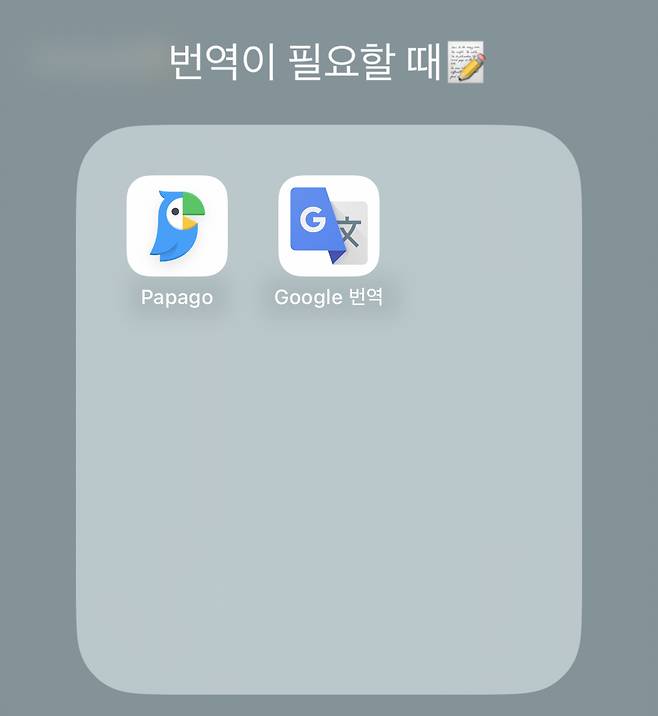This screenshot has height=716, width=658.
Task: Open the Papago app
Action: [177, 226]
